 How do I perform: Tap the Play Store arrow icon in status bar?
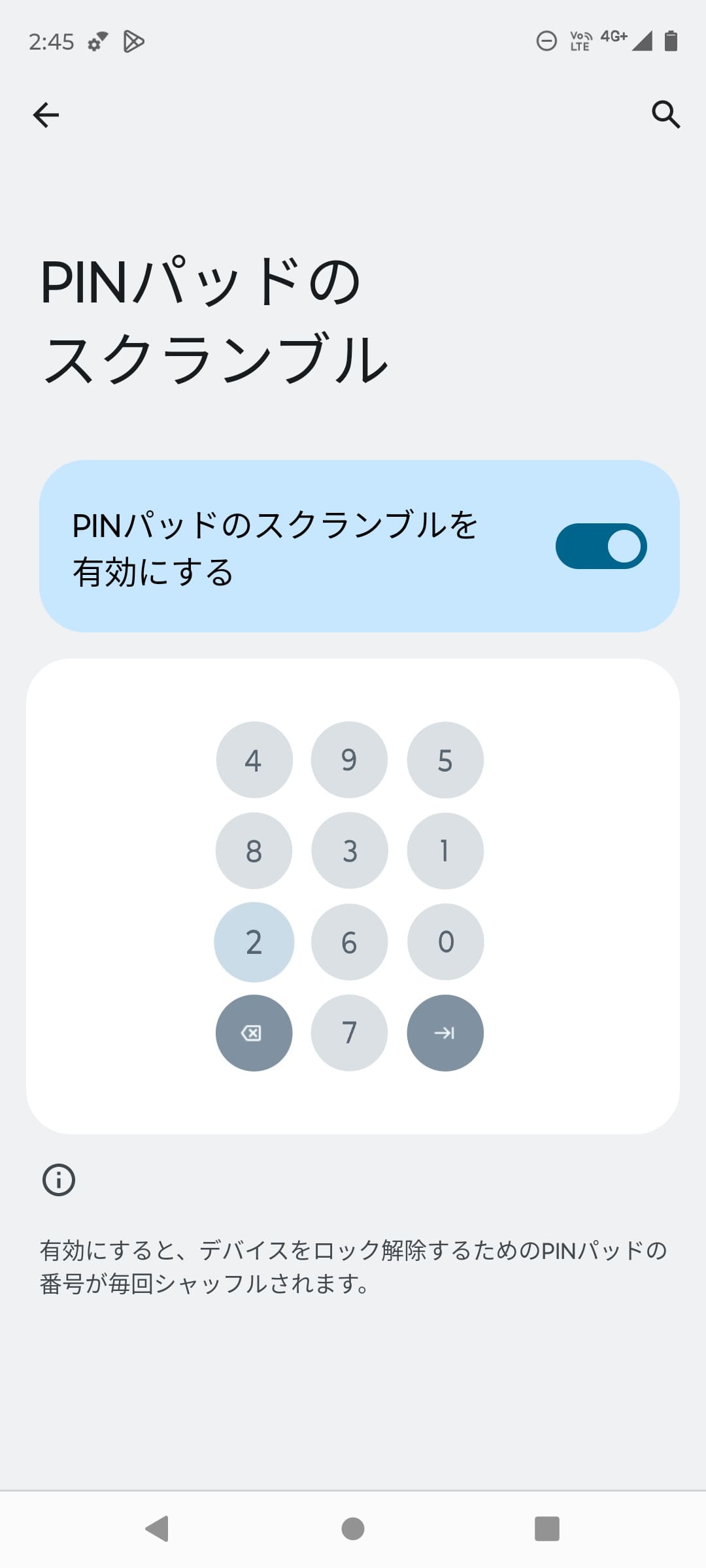coord(134,42)
